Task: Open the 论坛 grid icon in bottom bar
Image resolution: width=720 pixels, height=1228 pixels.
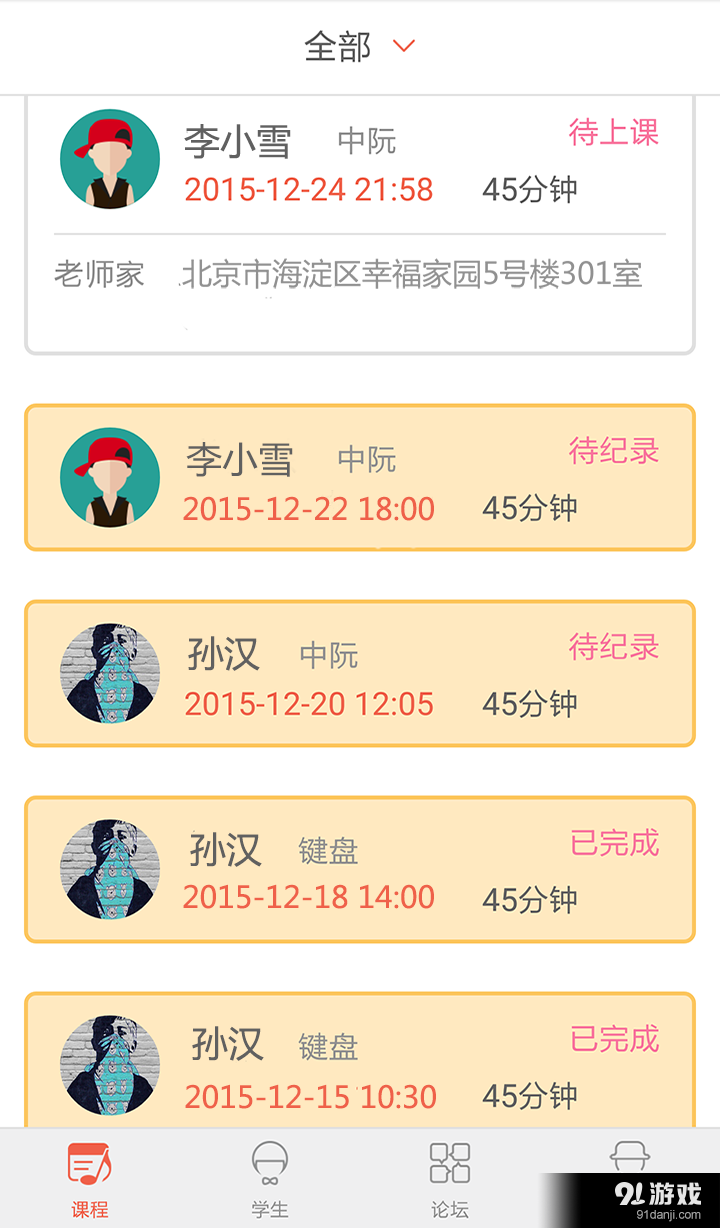Action: 449,1163
